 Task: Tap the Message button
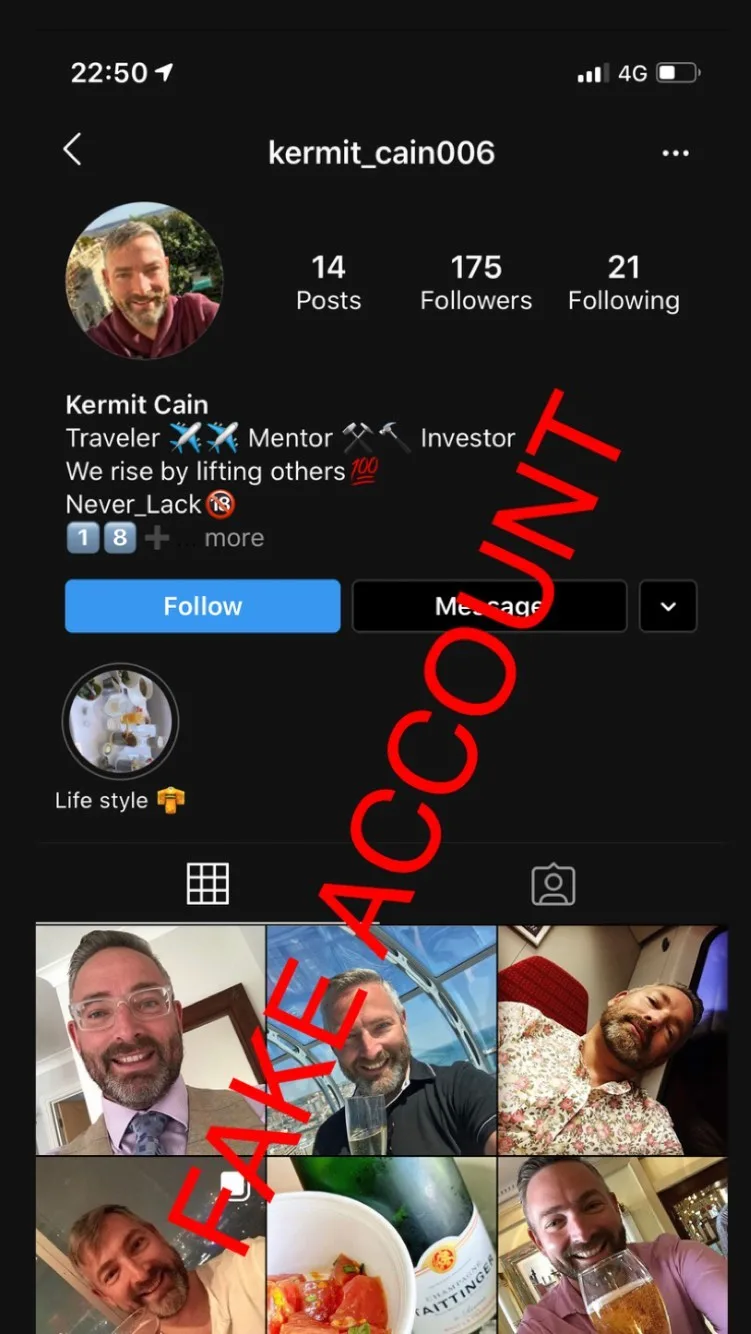[x=489, y=606]
